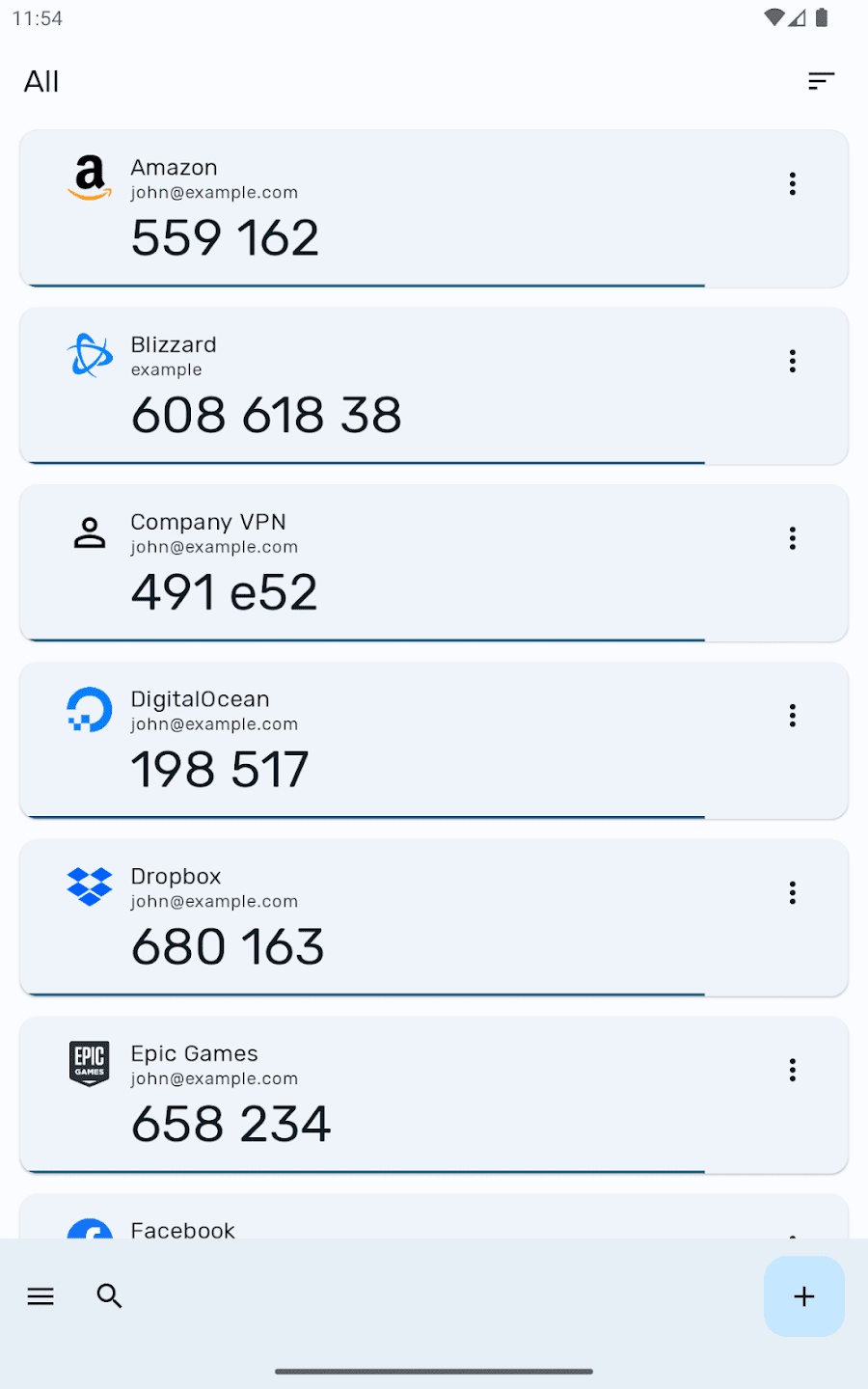Tap the search magnifier icon
The width and height of the screenshot is (868, 1389).
click(x=110, y=1296)
